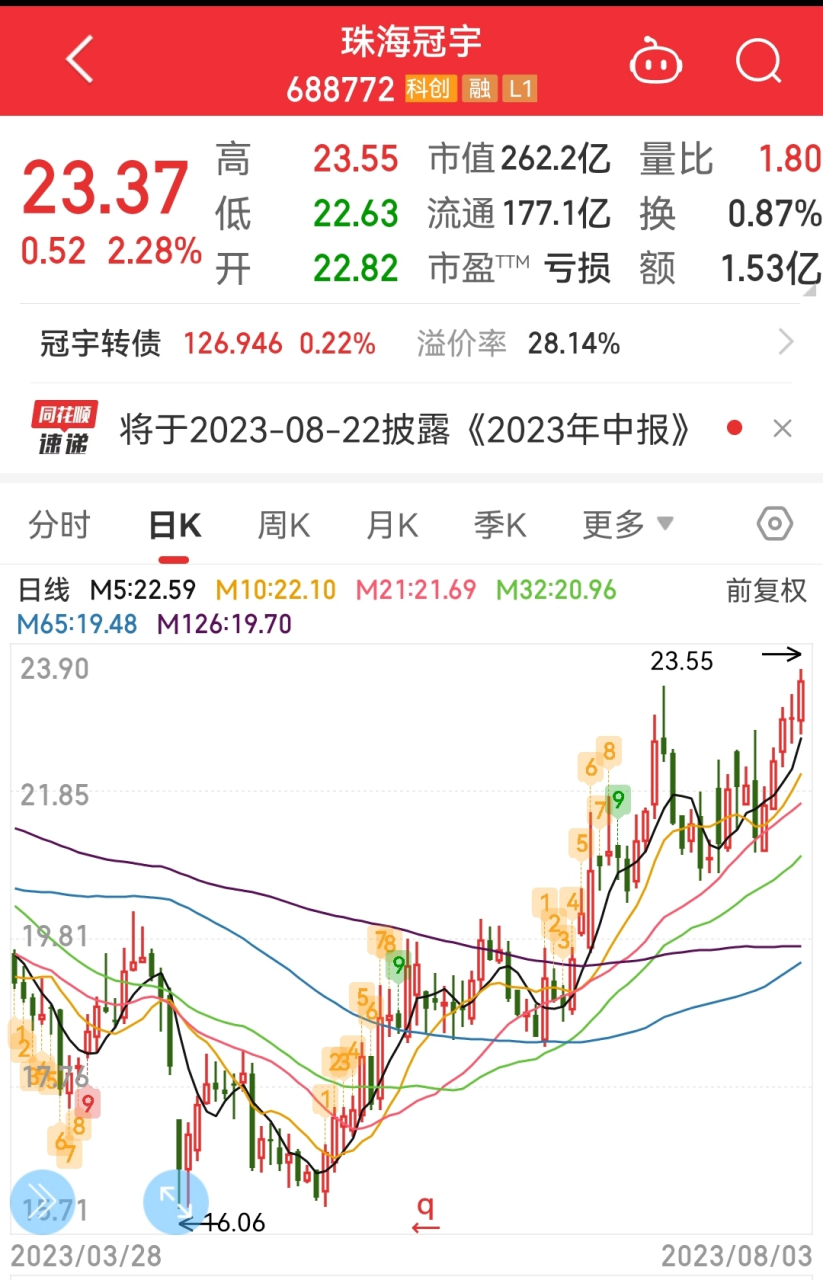
Task: Open the AI robot assistant icon
Action: [x=656, y=60]
